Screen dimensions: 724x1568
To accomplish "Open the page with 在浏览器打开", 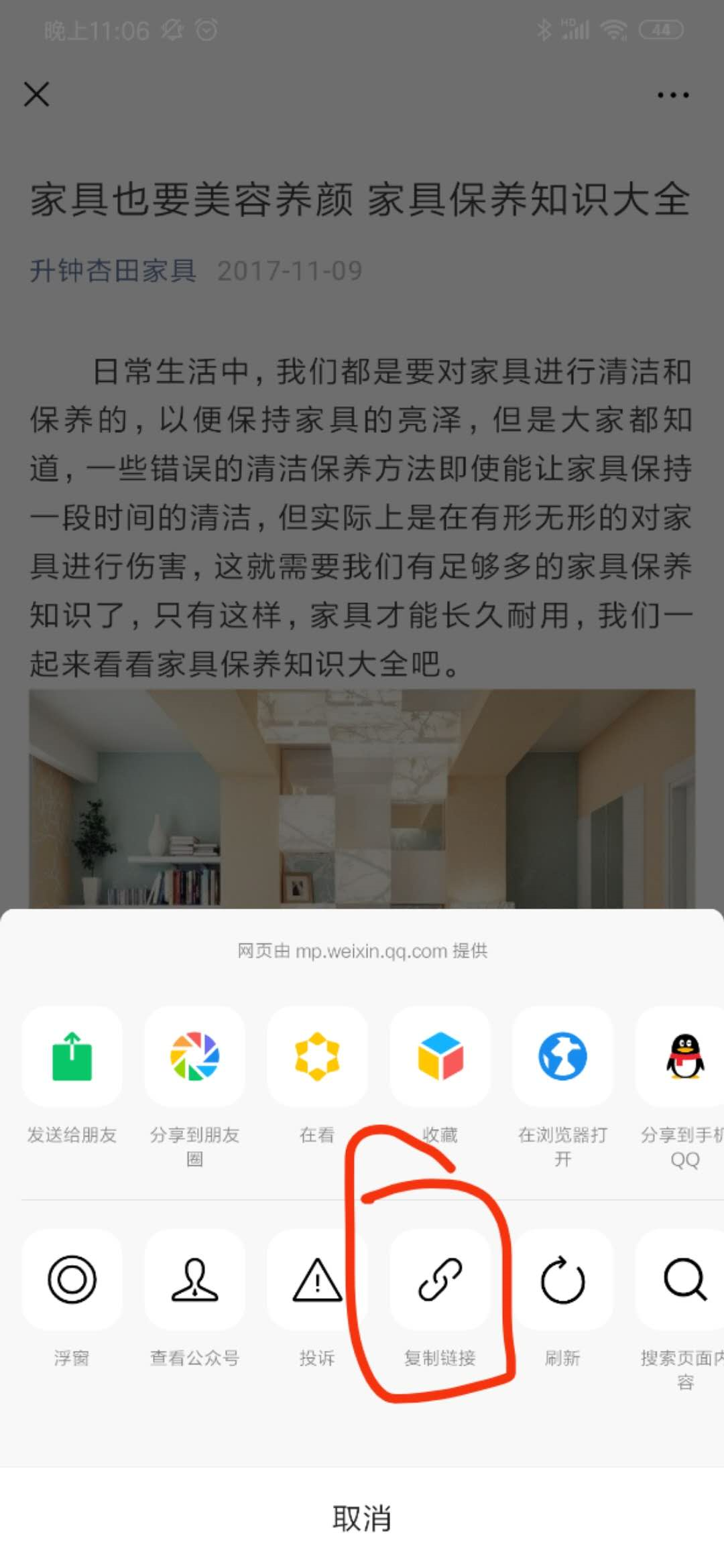I will pos(562,1057).
